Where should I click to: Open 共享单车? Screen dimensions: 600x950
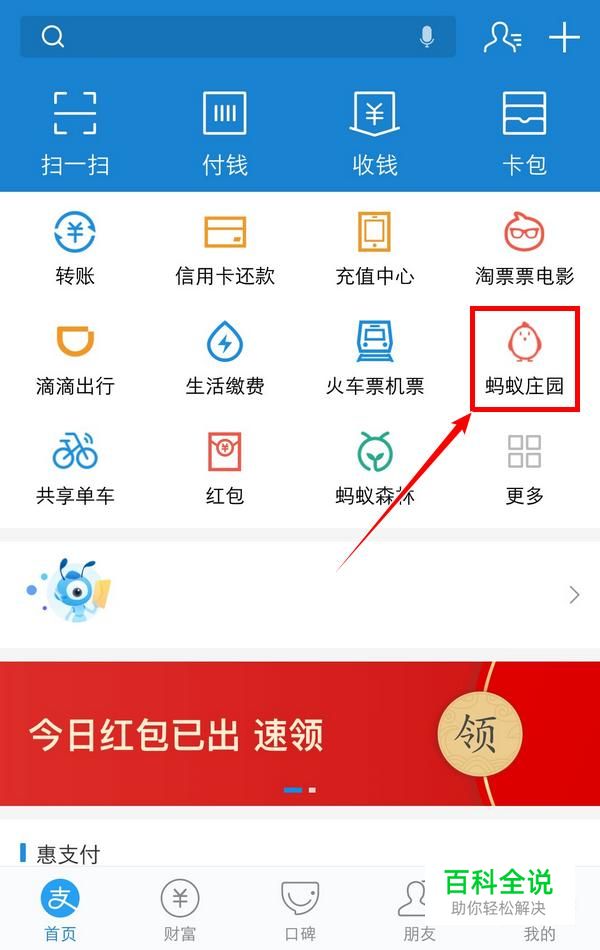[x=75, y=469]
